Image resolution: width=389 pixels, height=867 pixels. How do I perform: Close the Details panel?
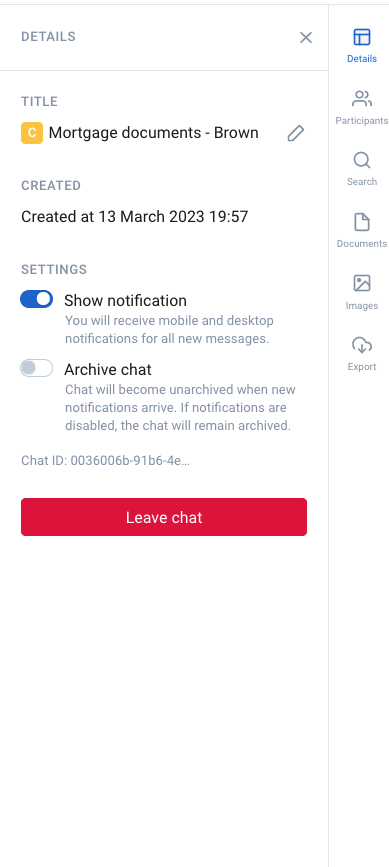(x=306, y=37)
